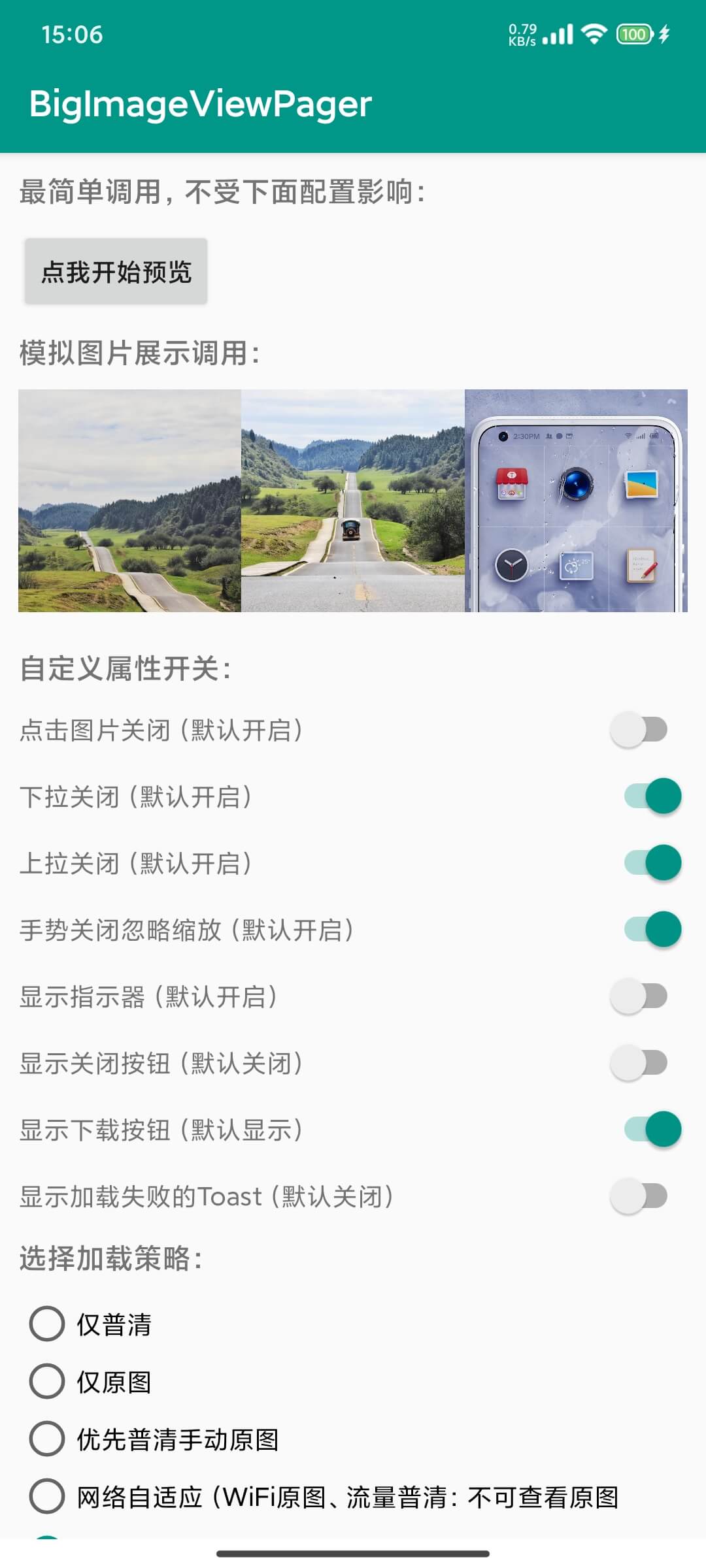
Task: Toggle 手势关闭忽略缩放 off
Action: point(652,930)
